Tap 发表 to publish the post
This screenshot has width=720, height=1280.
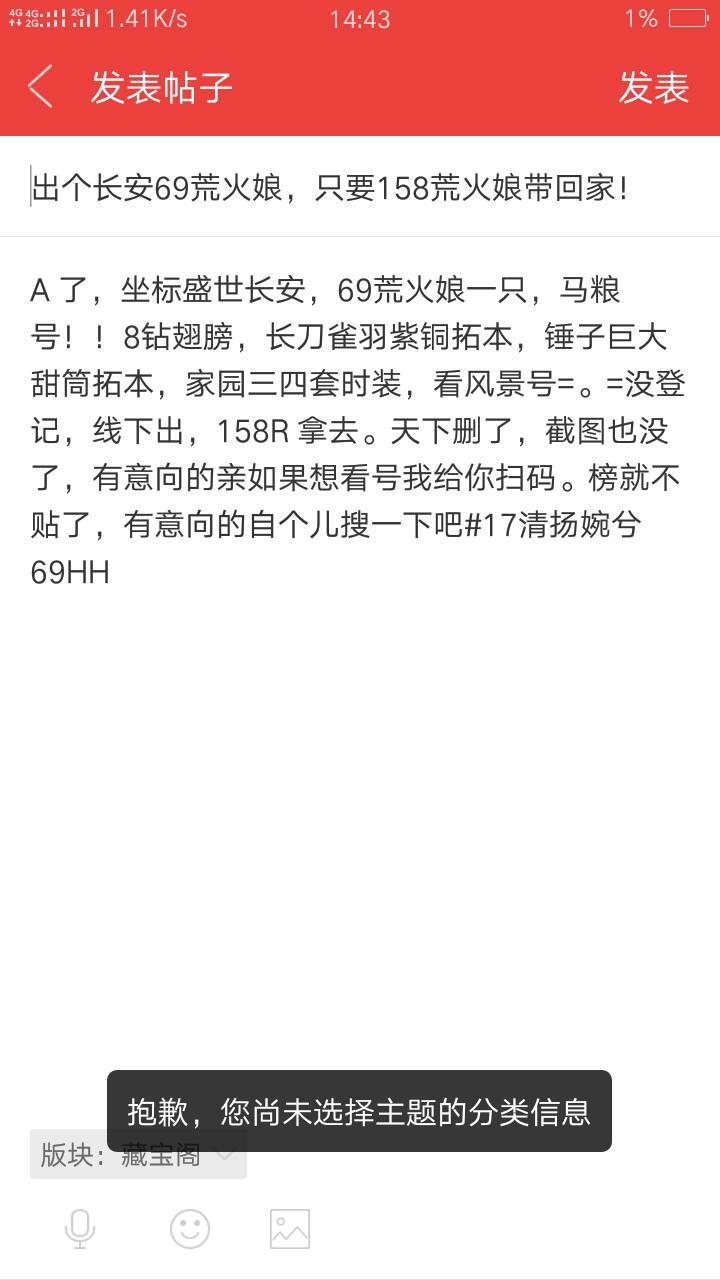coord(654,88)
